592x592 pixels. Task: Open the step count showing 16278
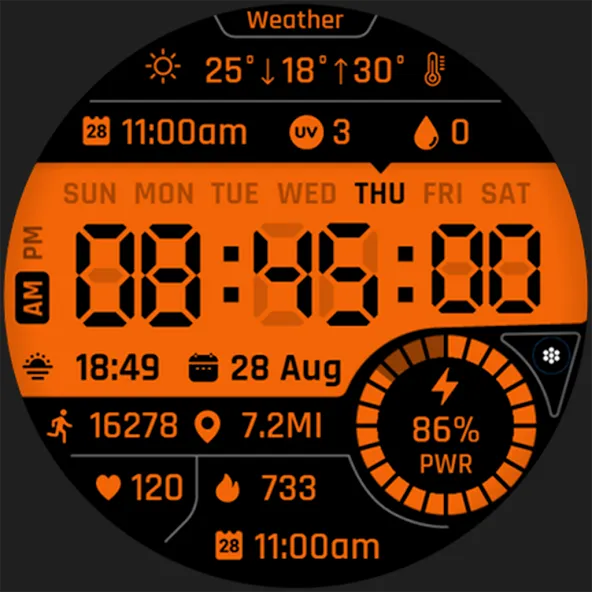tap(112, 426)
